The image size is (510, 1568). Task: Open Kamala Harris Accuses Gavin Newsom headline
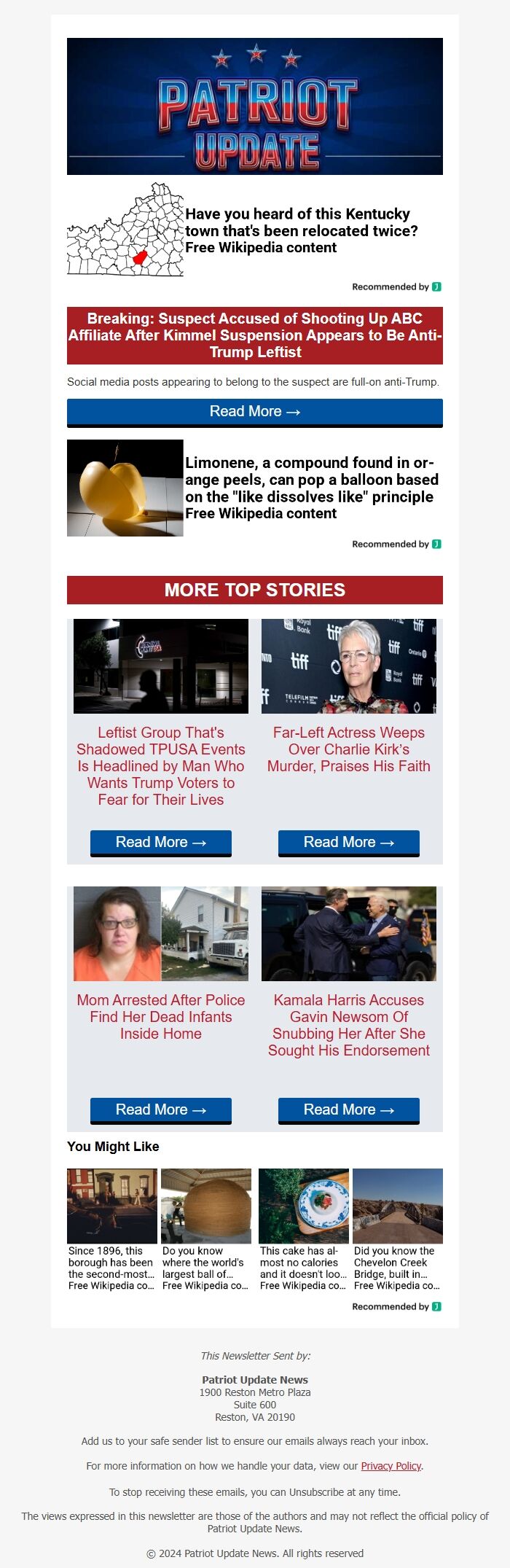[x=348, y=1025]
